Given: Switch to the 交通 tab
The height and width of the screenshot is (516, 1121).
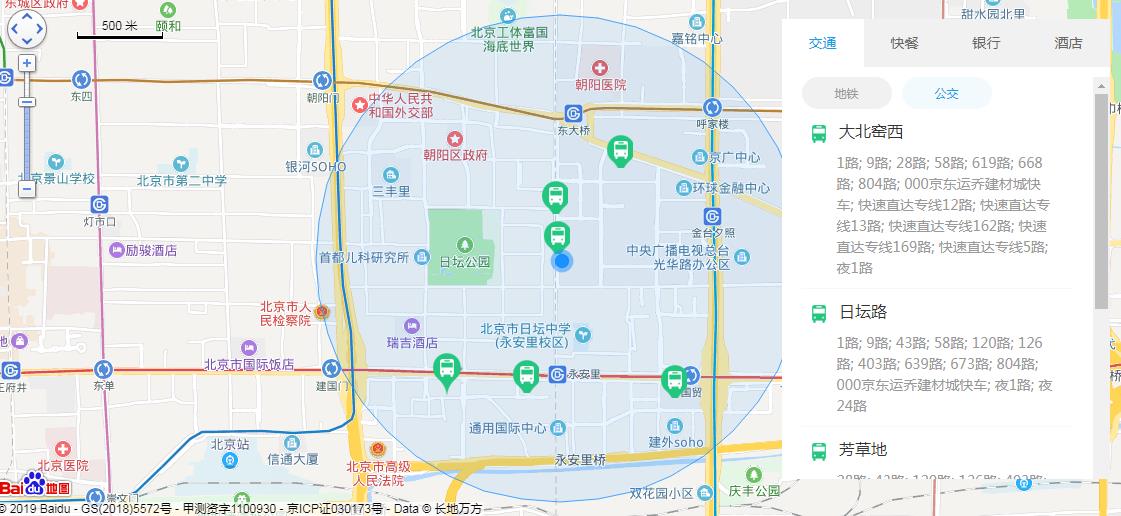Looking at the screenshot, I should (x=822, y=43).
